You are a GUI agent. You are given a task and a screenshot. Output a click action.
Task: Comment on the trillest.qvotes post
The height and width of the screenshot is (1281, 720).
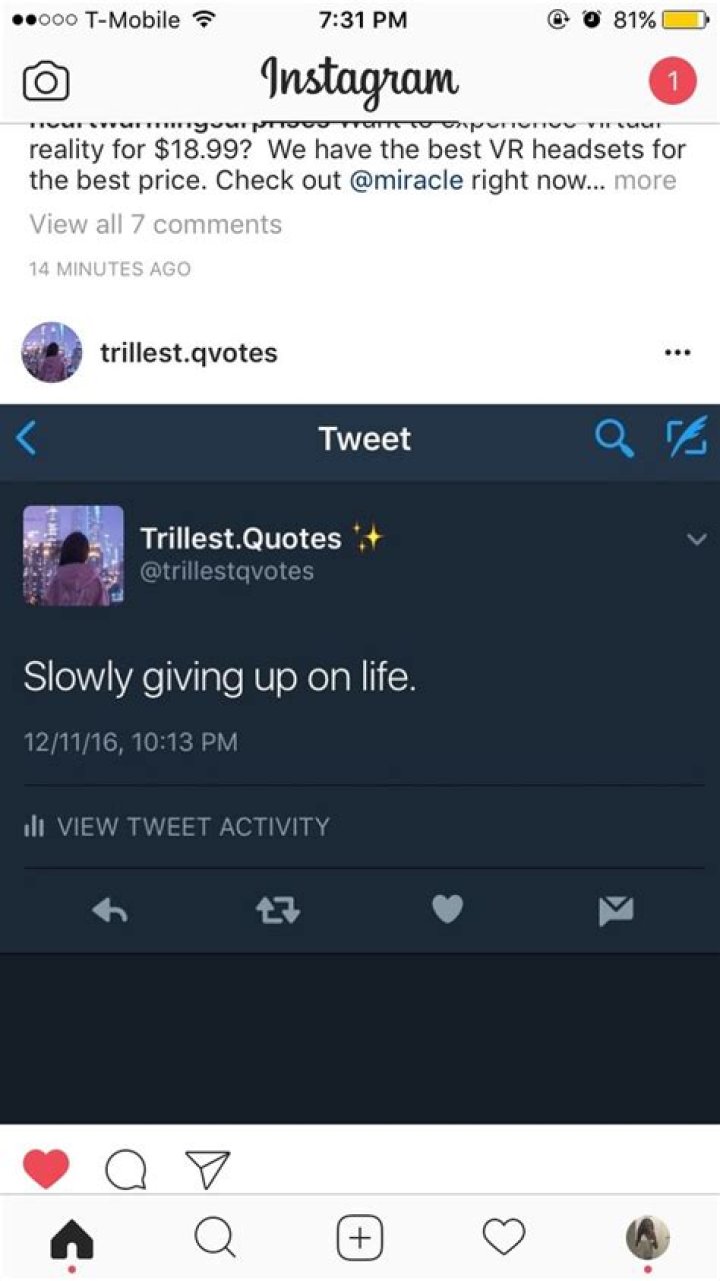tap(126, 1167)
